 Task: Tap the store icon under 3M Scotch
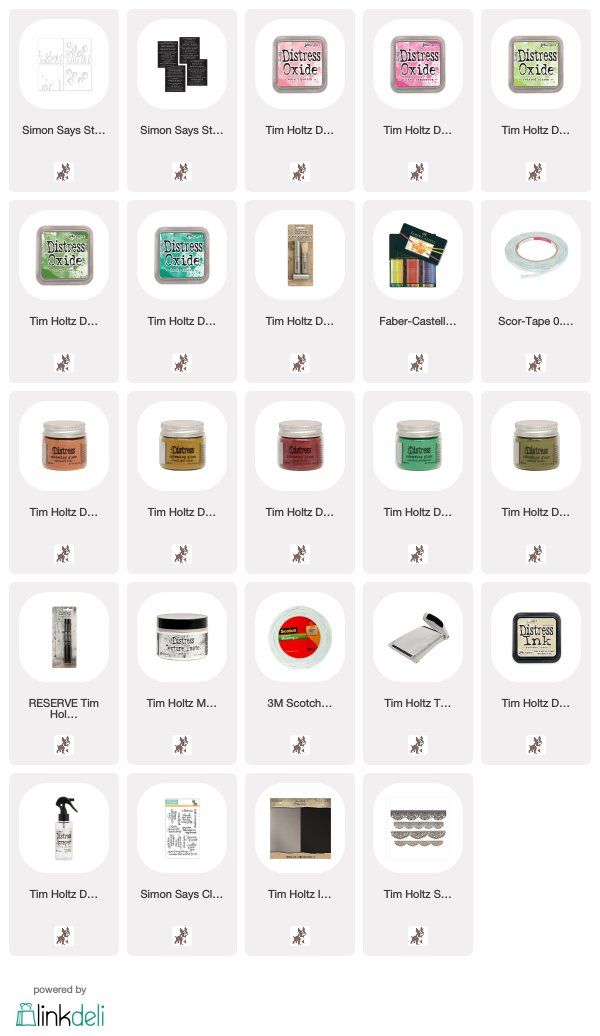(x=300, y=745)
